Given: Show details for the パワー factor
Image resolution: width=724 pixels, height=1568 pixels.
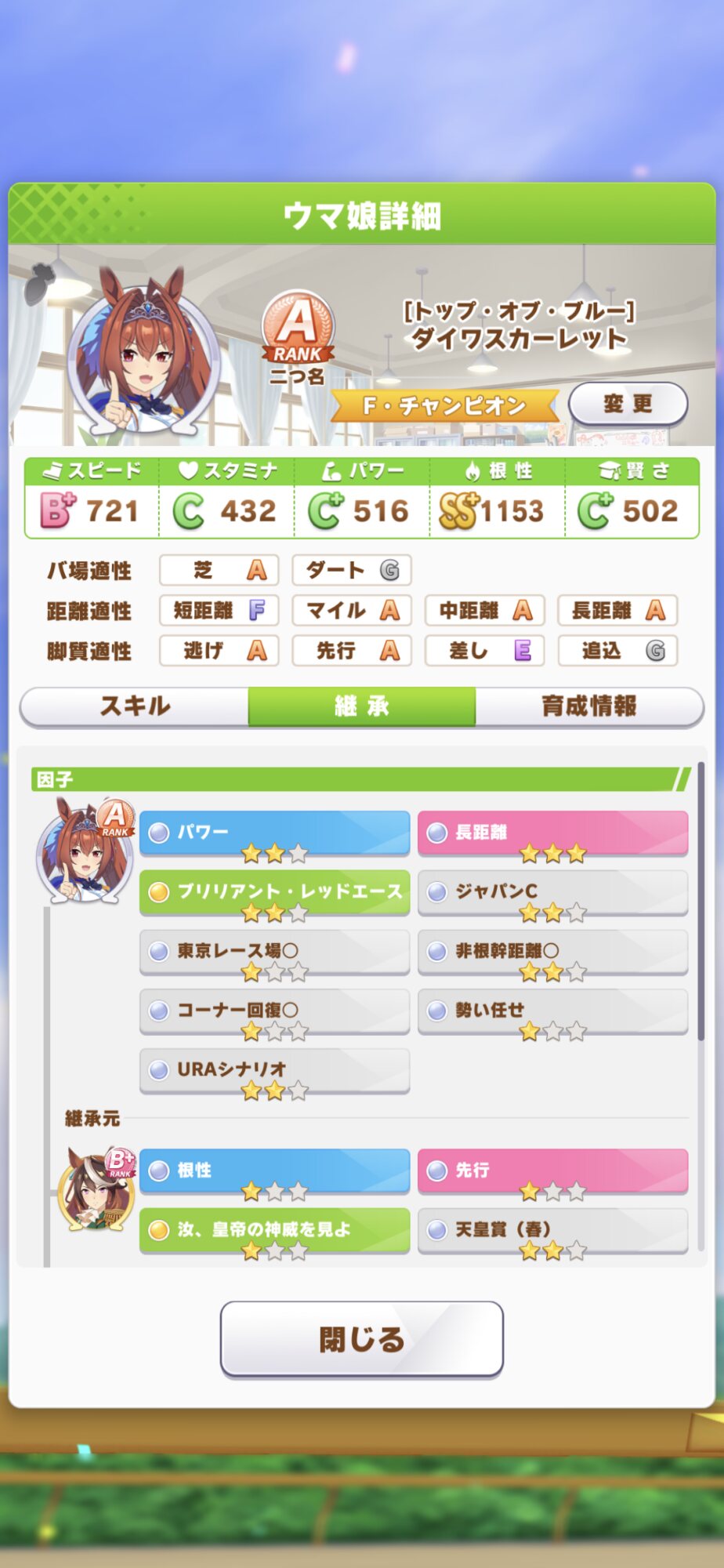Looking at the screenshot, I should point(274,833).
